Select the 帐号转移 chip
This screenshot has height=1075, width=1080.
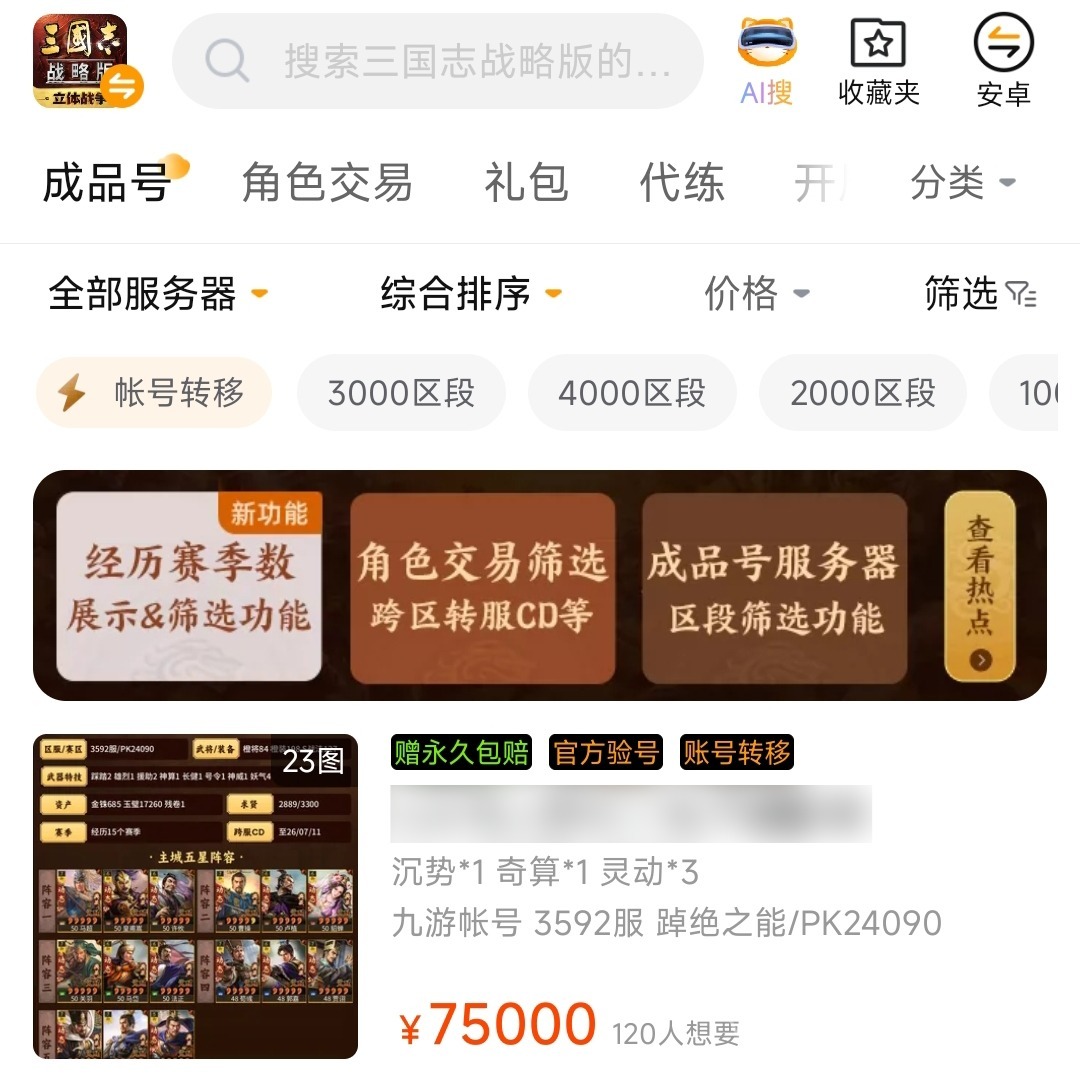click(x=154, y=393)
